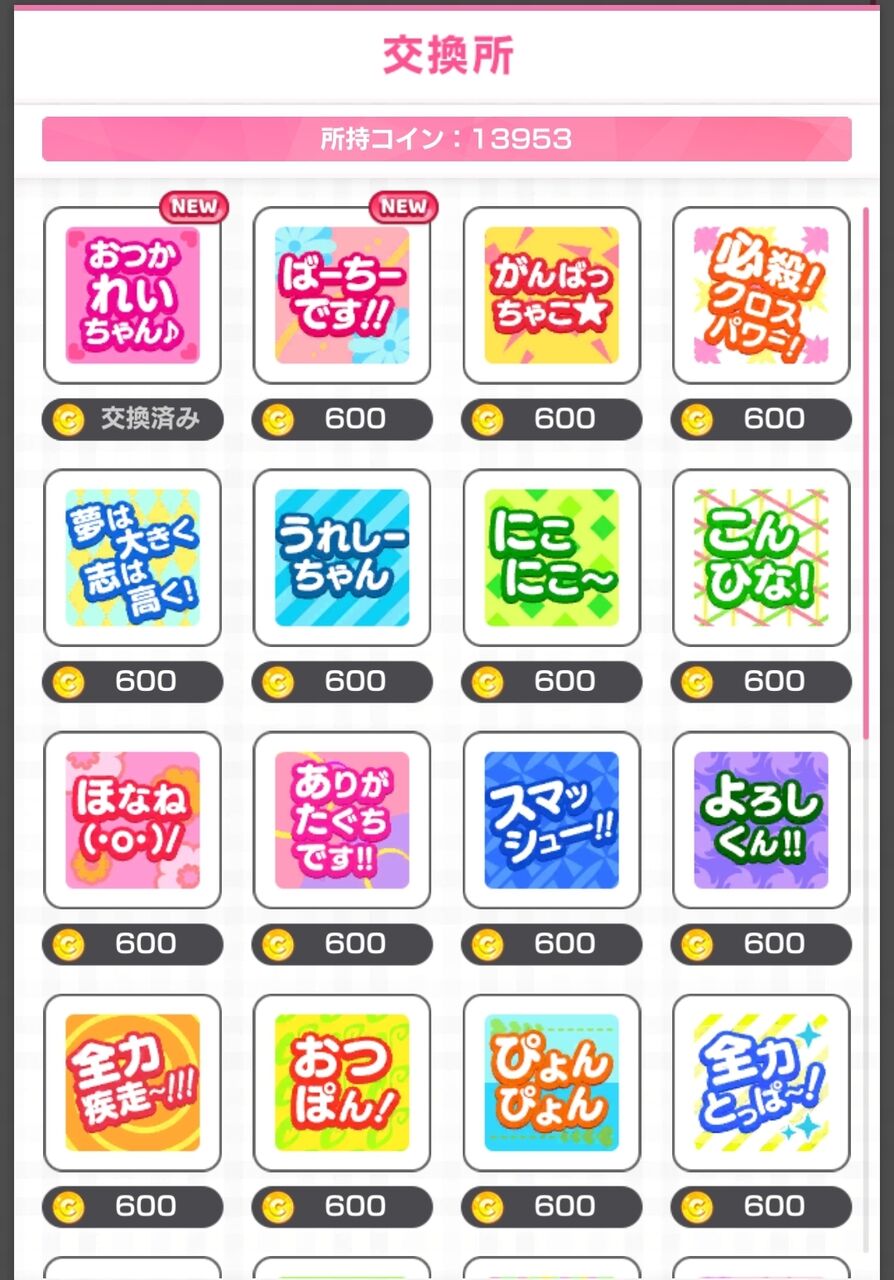Open the うれしーちゃん stamp
This screenshot has height=1280, width=894.
click(x=342, y=557)
